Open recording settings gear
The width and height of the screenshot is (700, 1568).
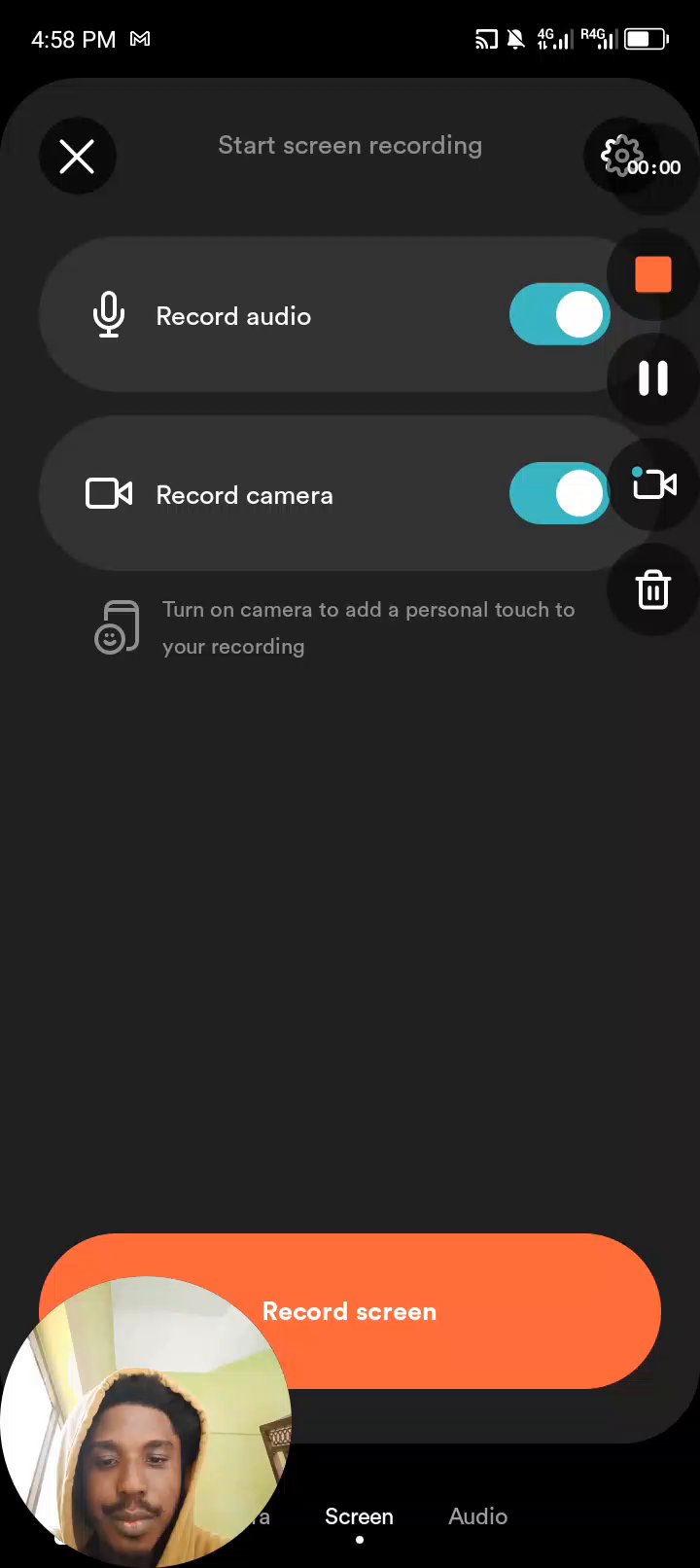621,155
